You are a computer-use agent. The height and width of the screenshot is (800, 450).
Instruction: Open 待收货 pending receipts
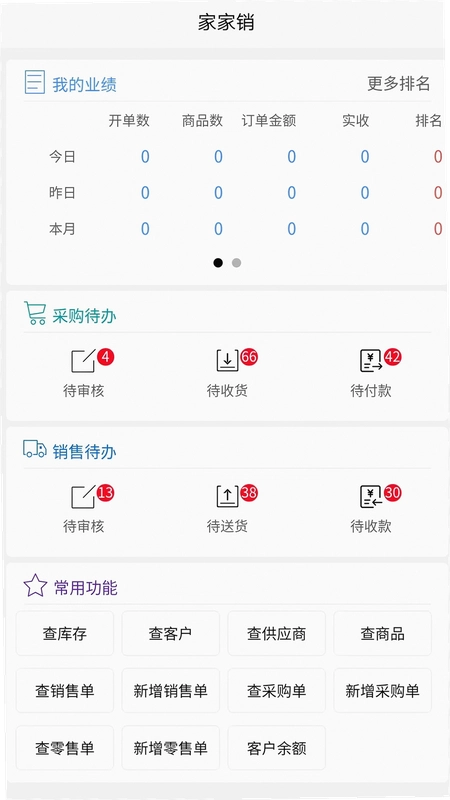pyautogui.click(x=228, y=373)
